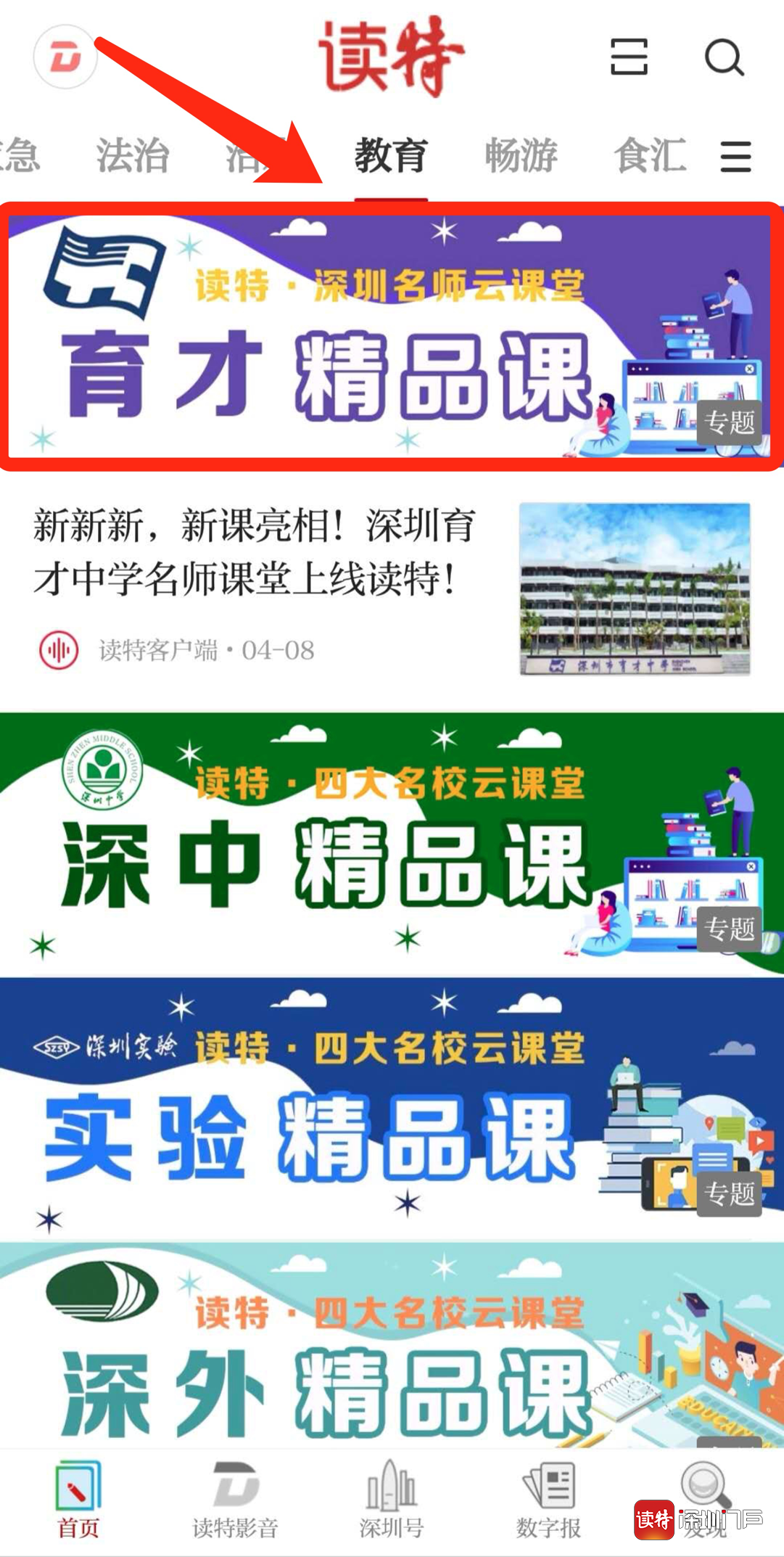The width and height of the screenshot is (784, 1557).
Task: Read the 深圳育才中学名师课堂 article
Action: pyautogui.click(x=254, y=553)
